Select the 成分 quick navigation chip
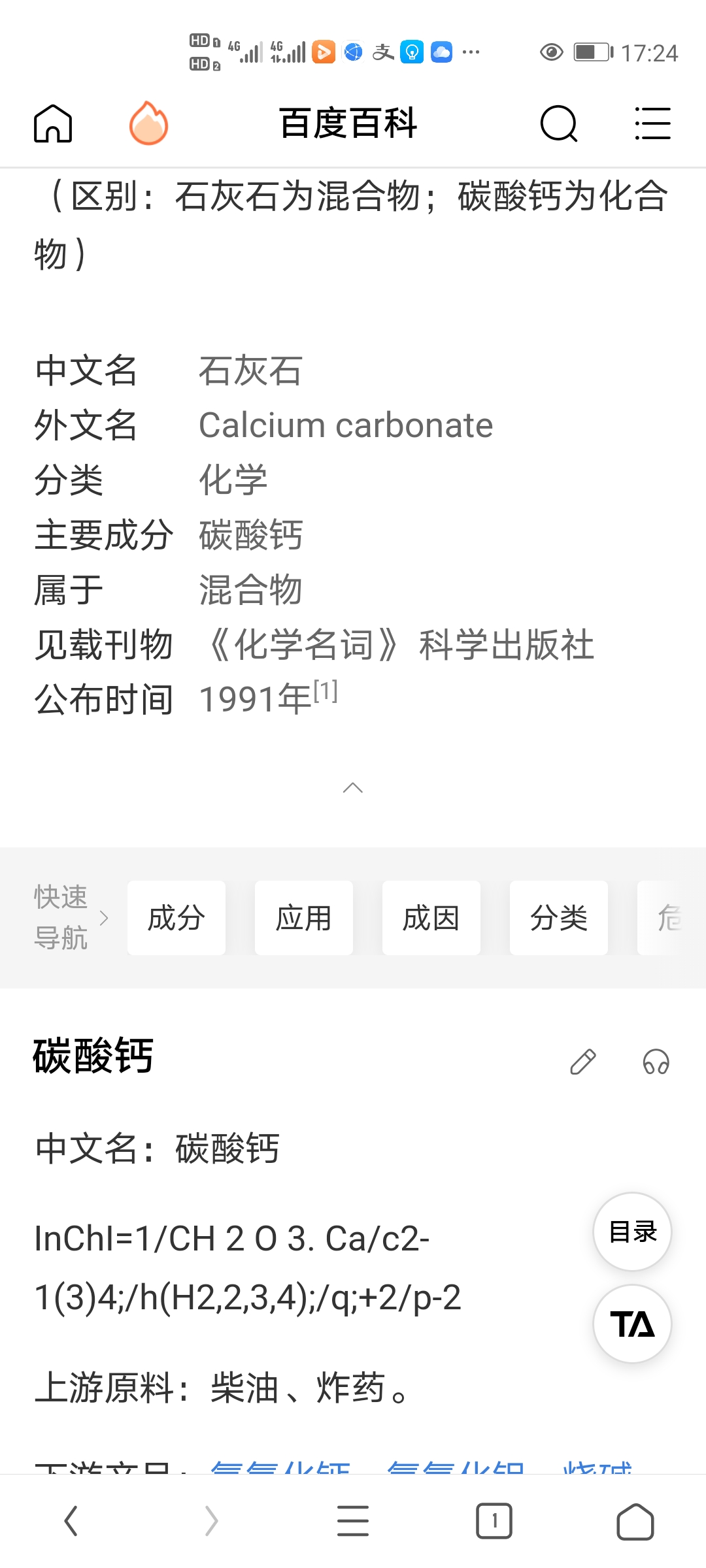Screen dimensions: 706x1568 175,918
